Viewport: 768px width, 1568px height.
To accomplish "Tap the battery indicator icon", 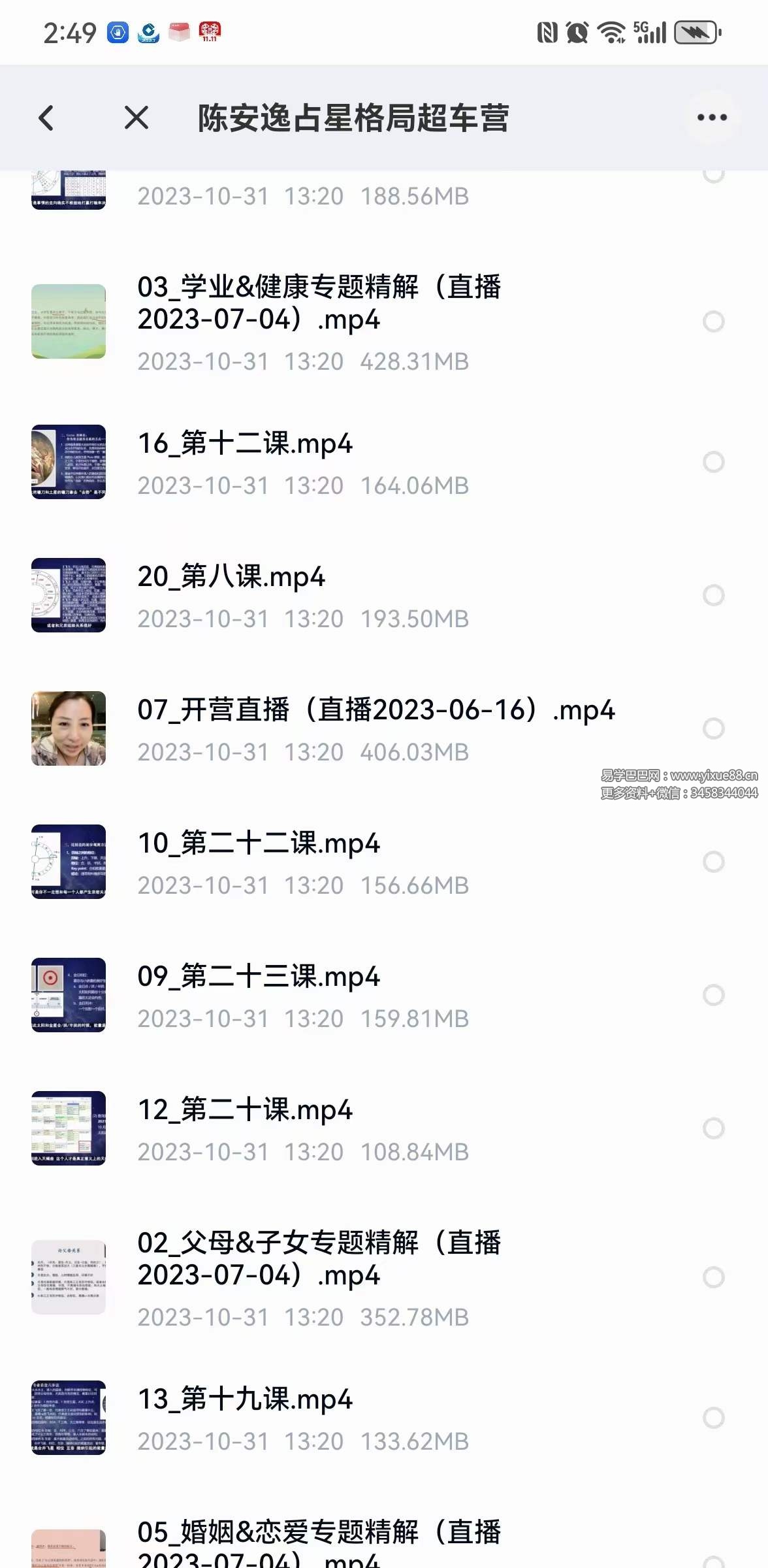I will point(695,31).
